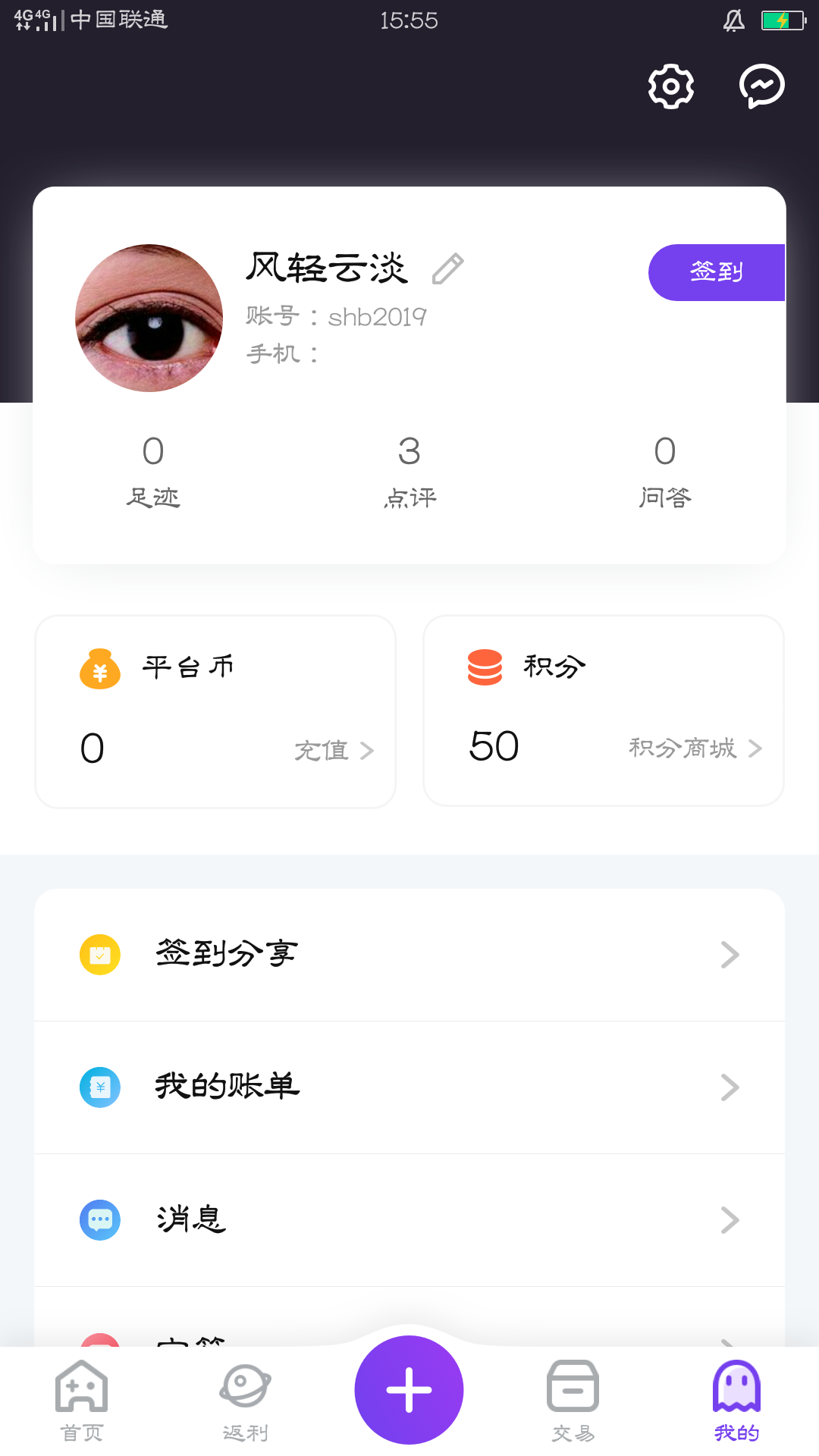This screenshot has height=1456, width=819.
Task: Click the blue 我的账单 bill icon
Action: click(99, 1087)
